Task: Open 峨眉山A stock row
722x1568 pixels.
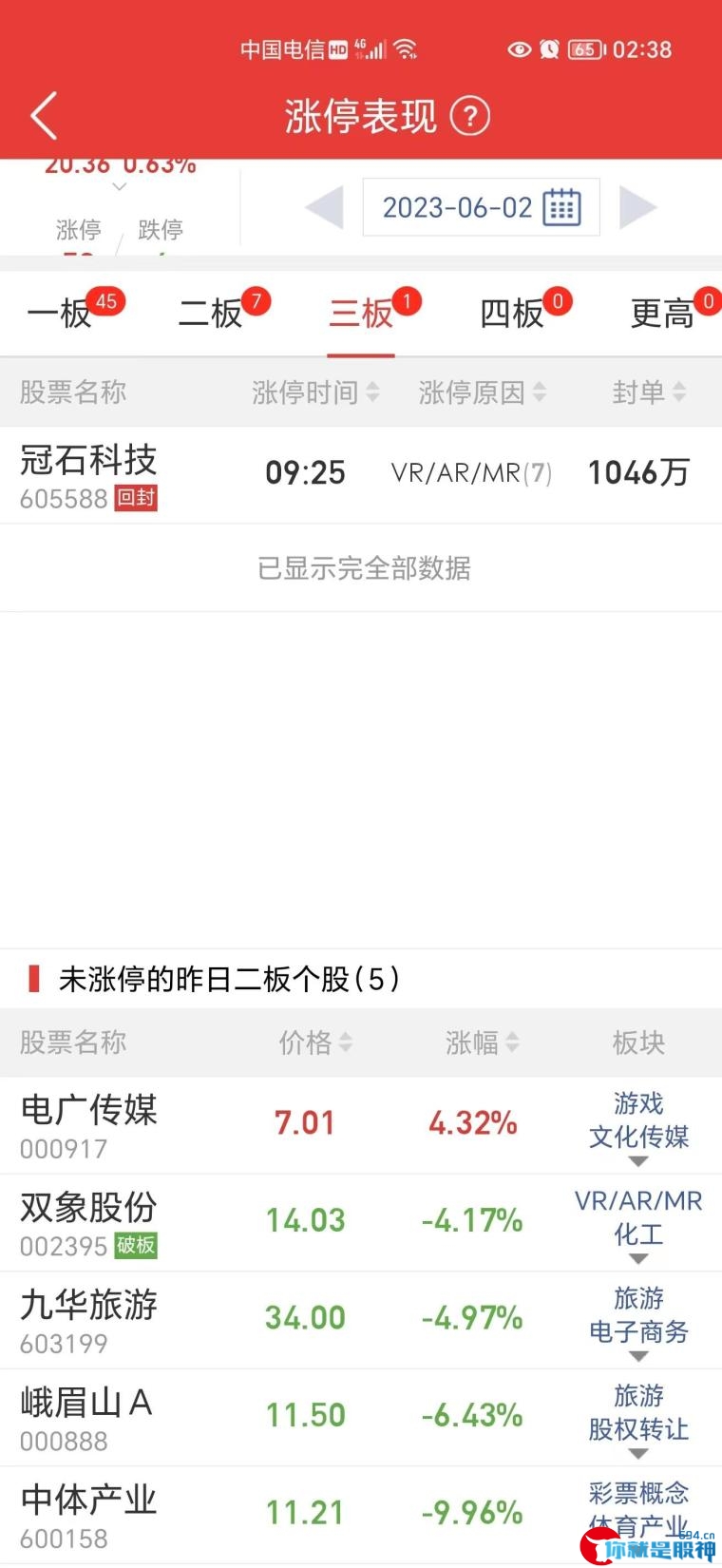Action: pos(361,1418)
